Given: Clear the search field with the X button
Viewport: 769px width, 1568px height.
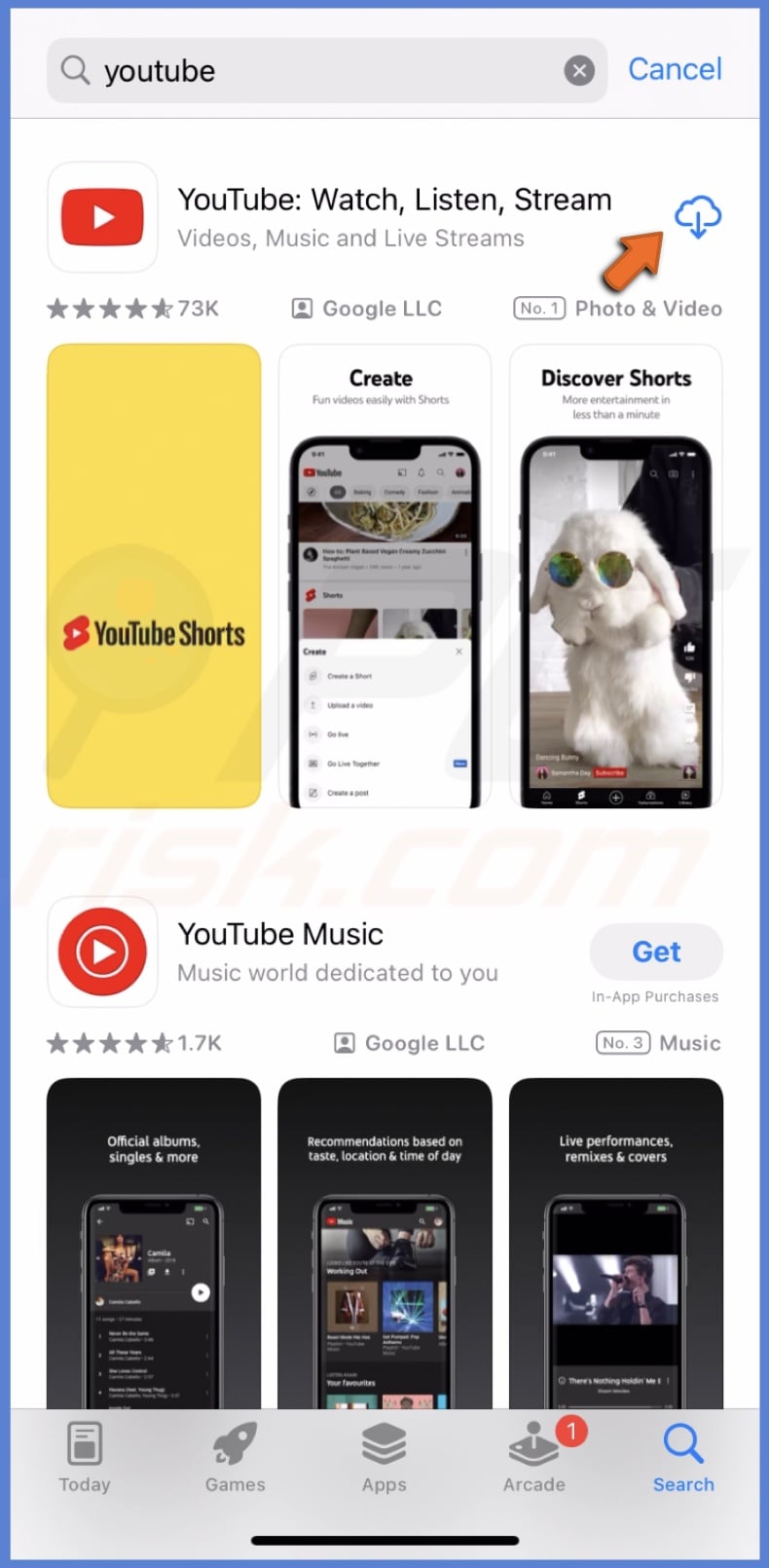Looking at the screenshot, I should 579,69.
